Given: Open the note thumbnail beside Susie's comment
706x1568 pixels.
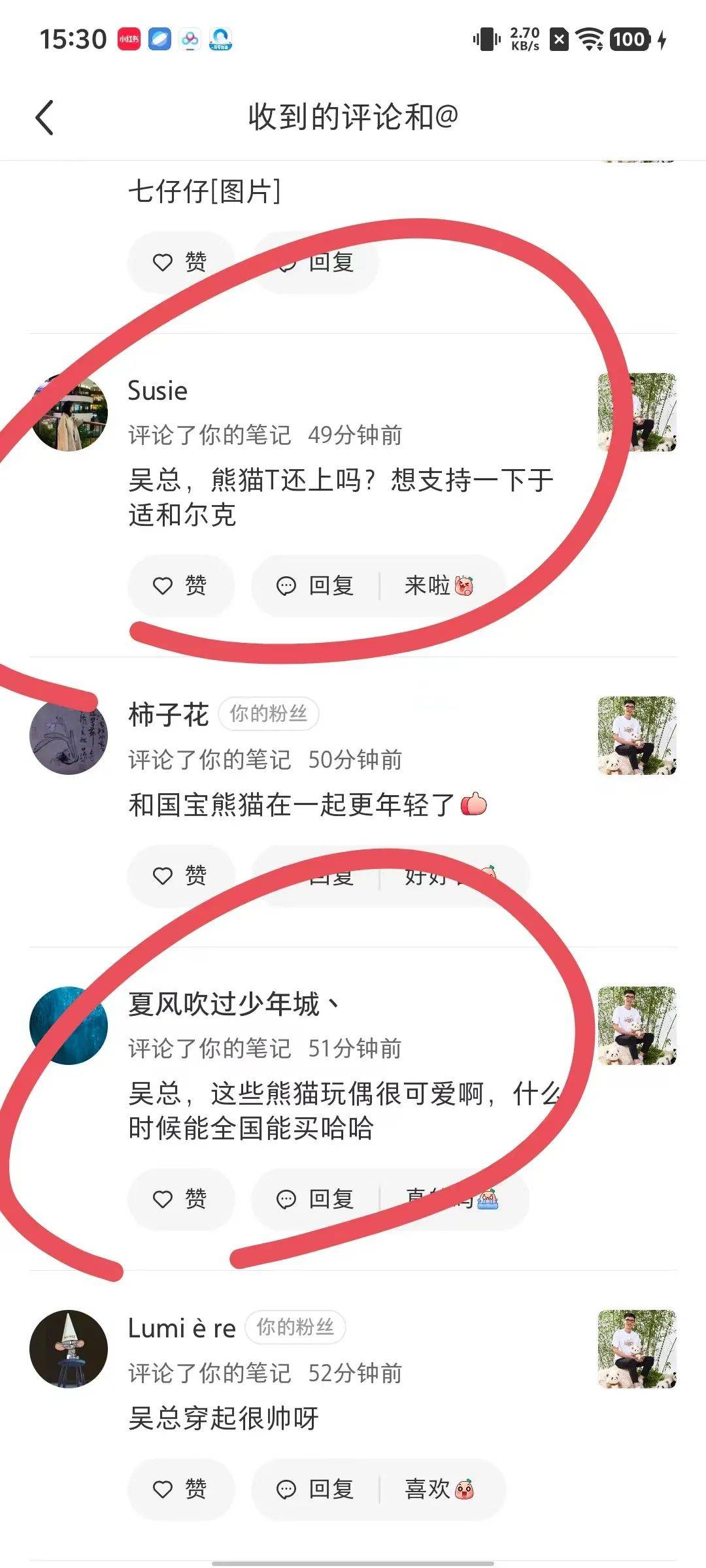Looking at the screenshot, I should pyautogui.click(x=637, y=412).
